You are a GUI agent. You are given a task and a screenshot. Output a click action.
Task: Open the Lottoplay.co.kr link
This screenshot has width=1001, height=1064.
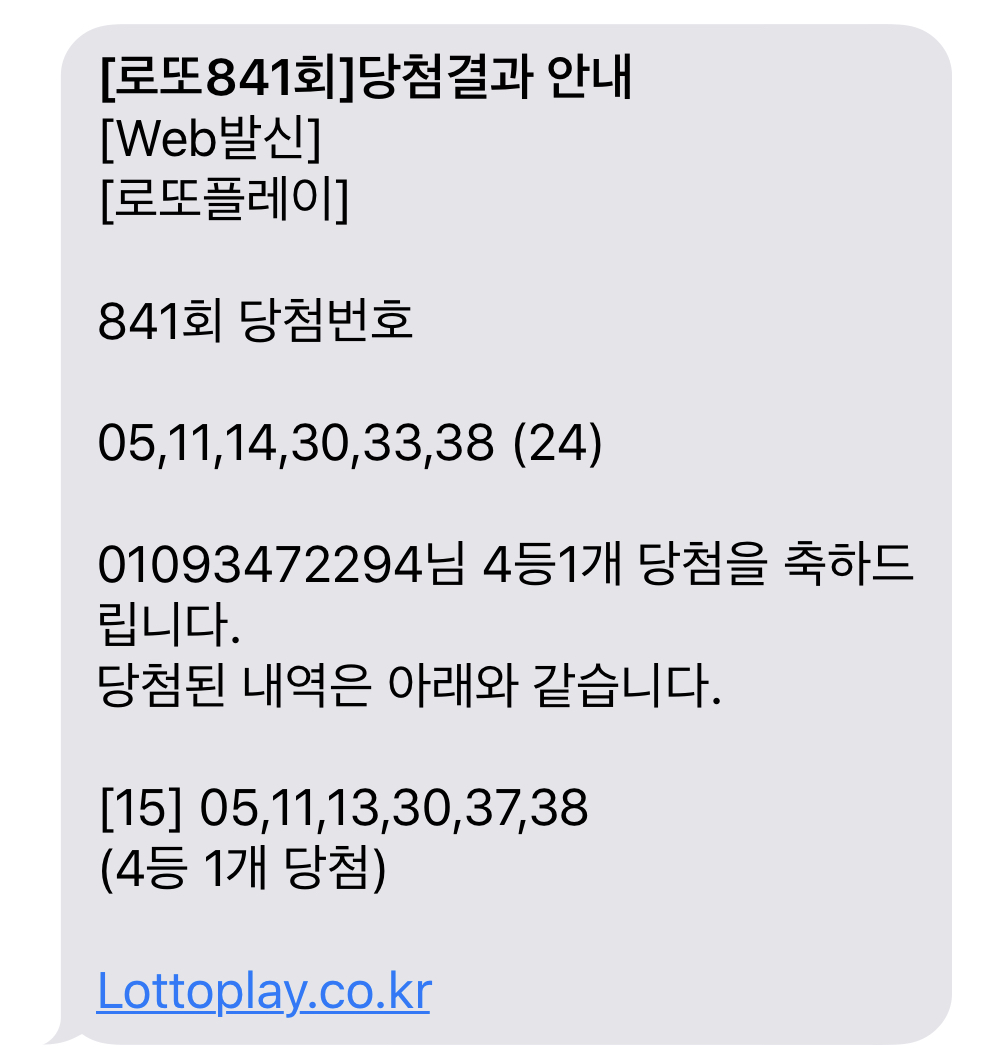click(264, 992)
